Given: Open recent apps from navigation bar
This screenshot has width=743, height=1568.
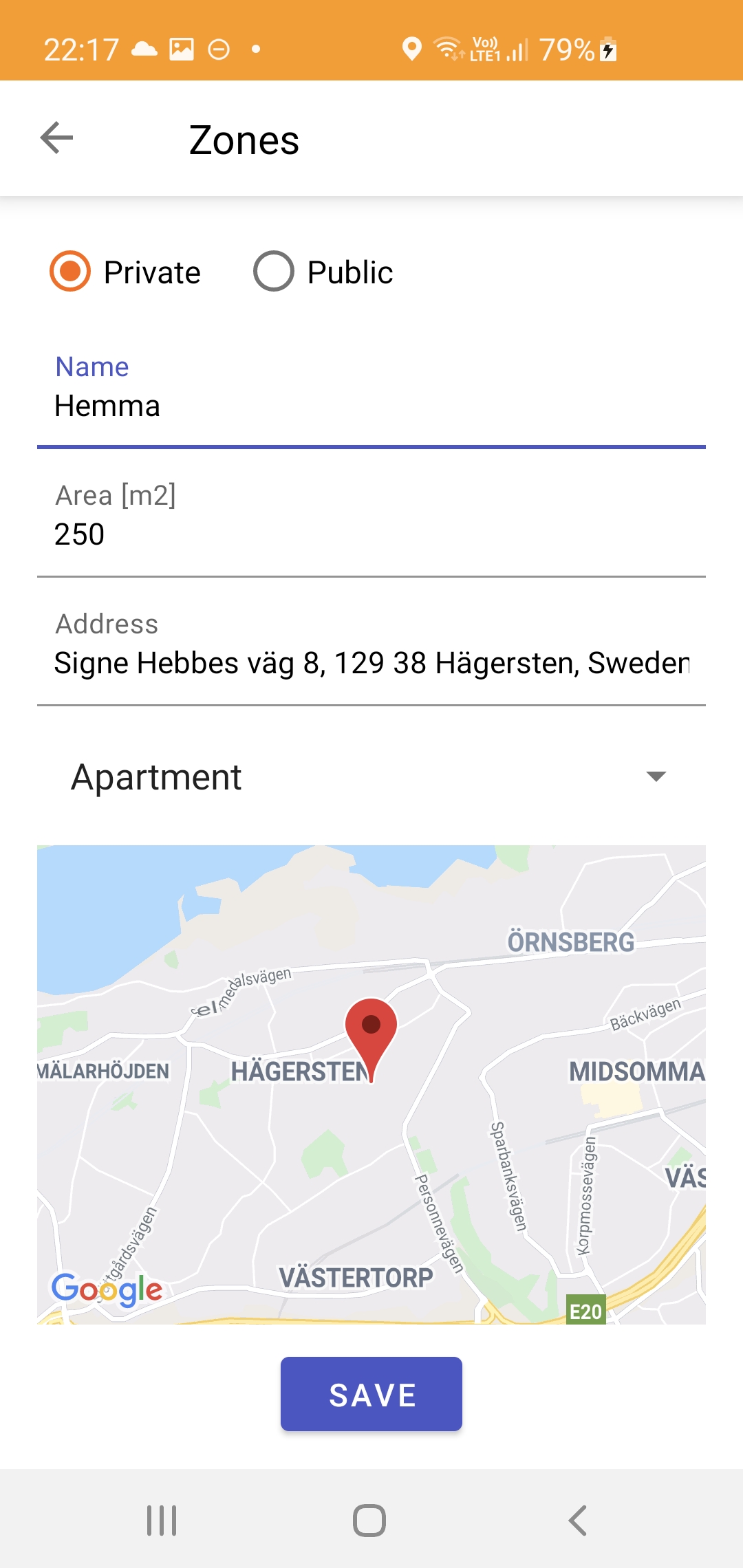Looking at the screenshot, I should [162, 1520].
